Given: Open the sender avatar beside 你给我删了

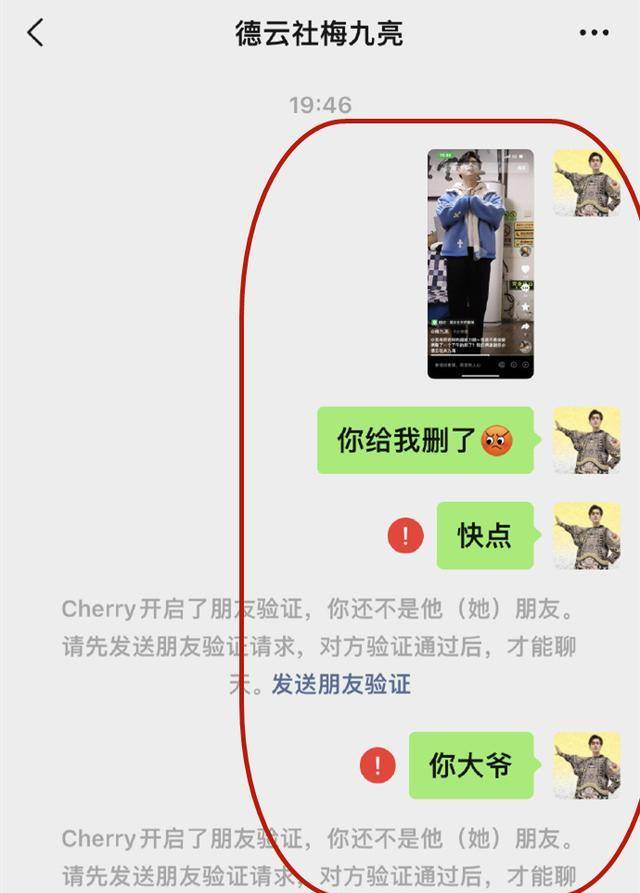Looking at the screenshot, I should [586, 440].
